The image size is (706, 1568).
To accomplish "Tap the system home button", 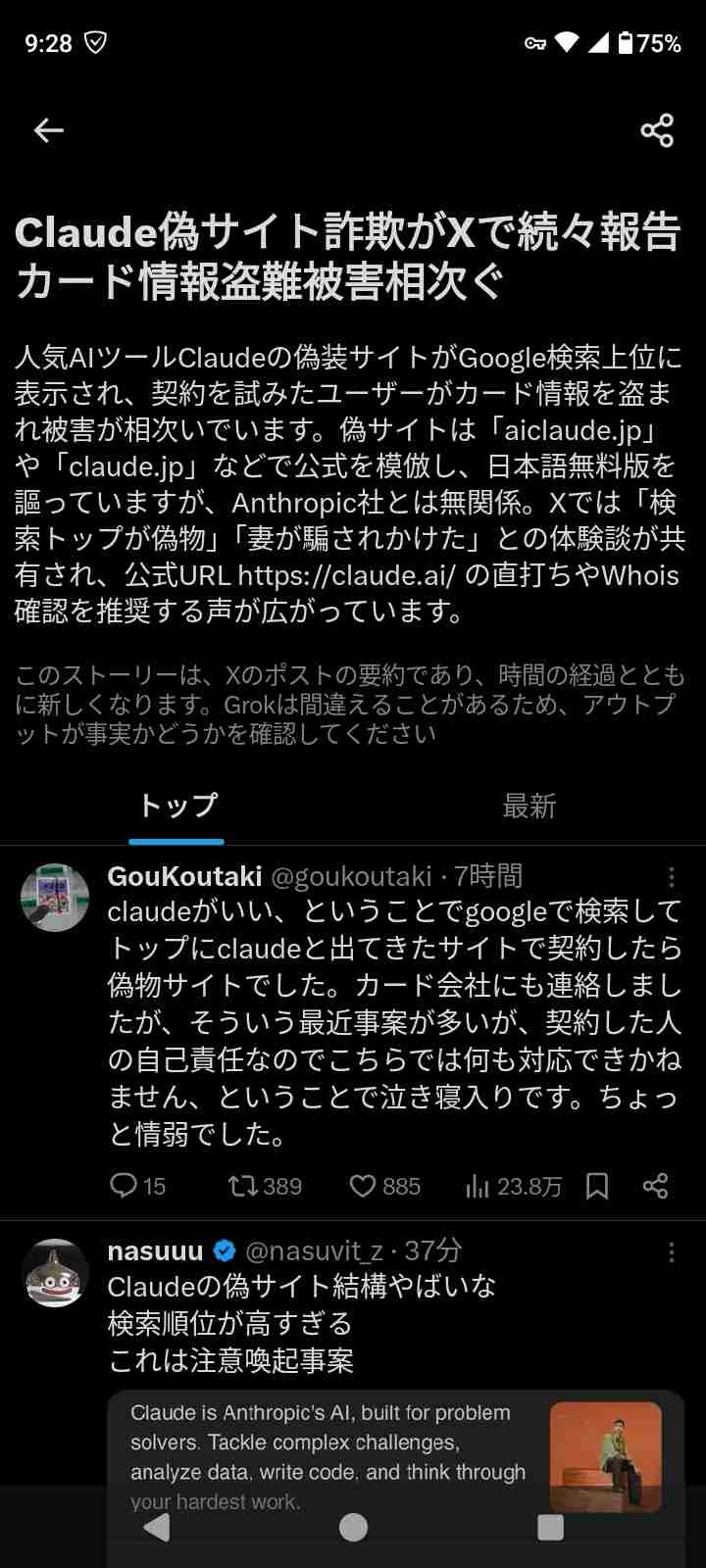I will point(353,1527).
